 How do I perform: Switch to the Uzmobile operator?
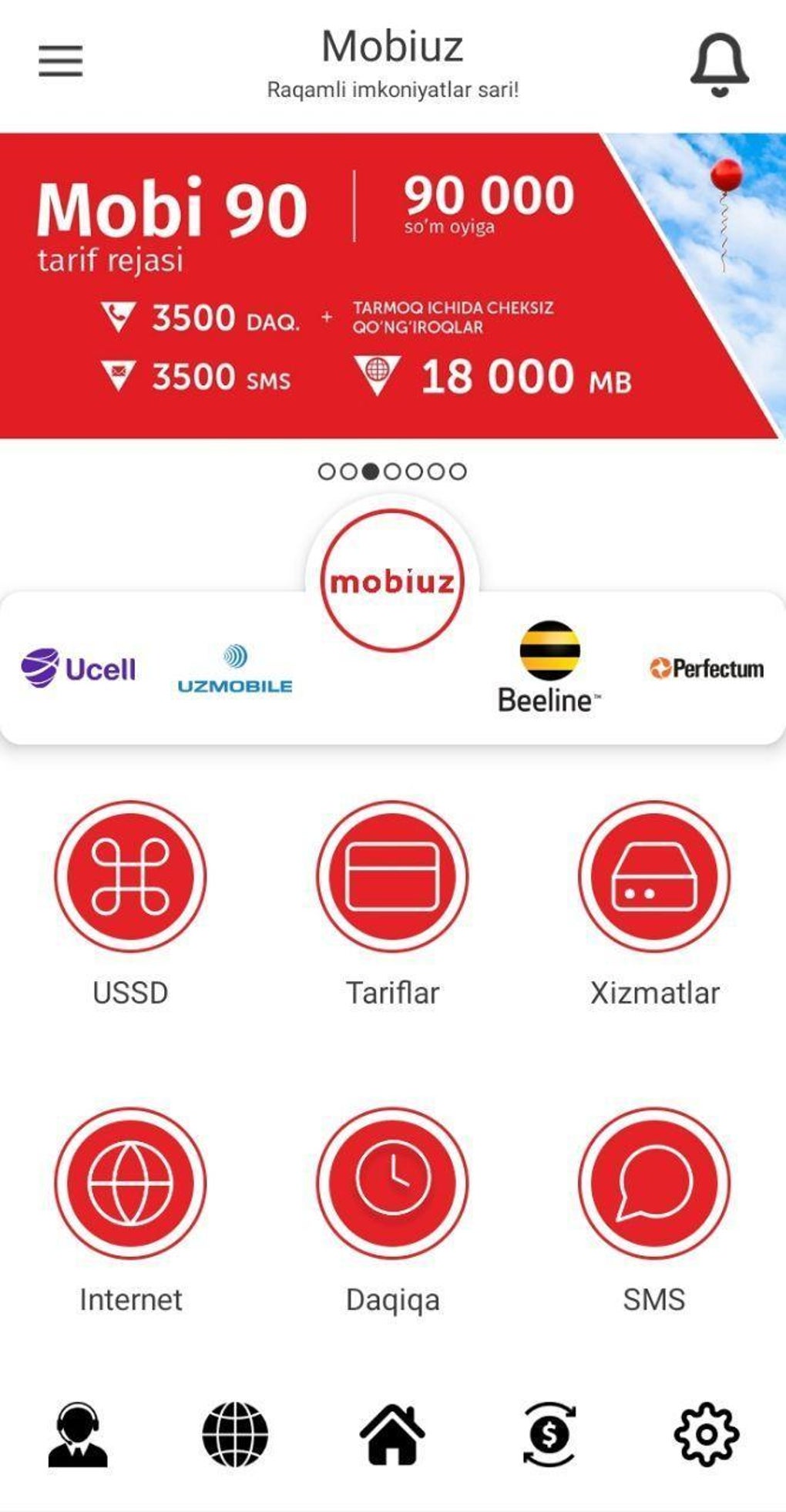[x=235, y=670]
